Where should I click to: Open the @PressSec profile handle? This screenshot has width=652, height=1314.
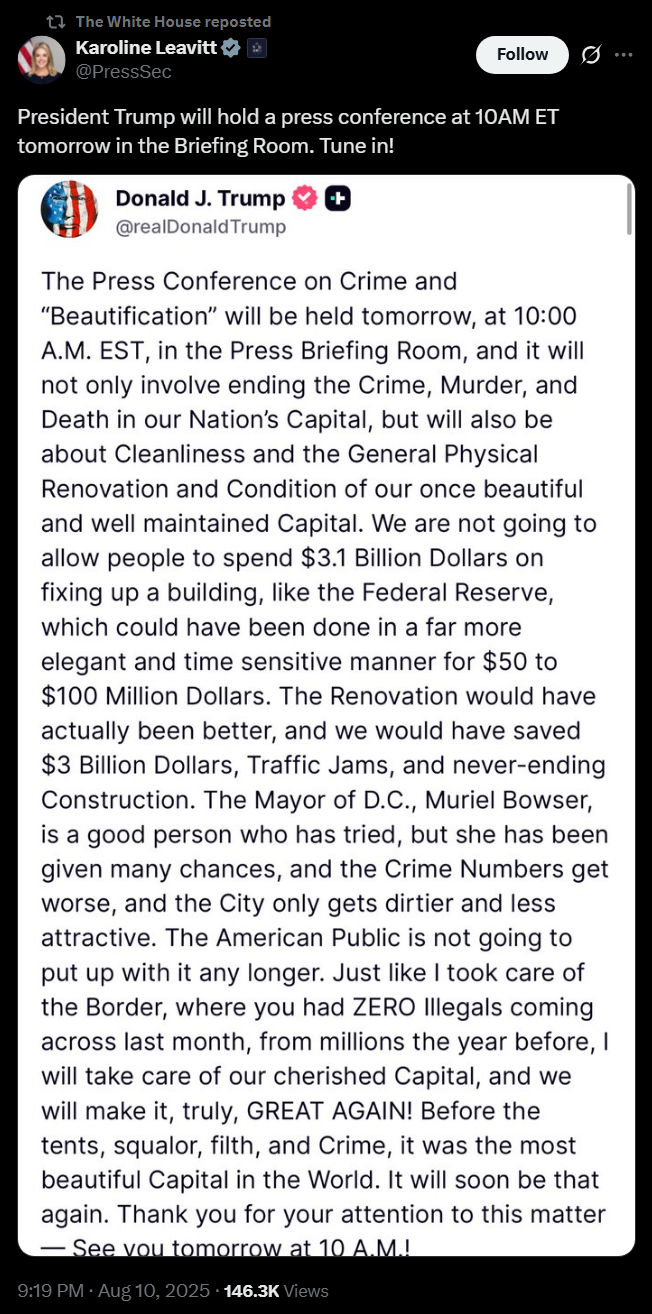[x=123, y=72]
